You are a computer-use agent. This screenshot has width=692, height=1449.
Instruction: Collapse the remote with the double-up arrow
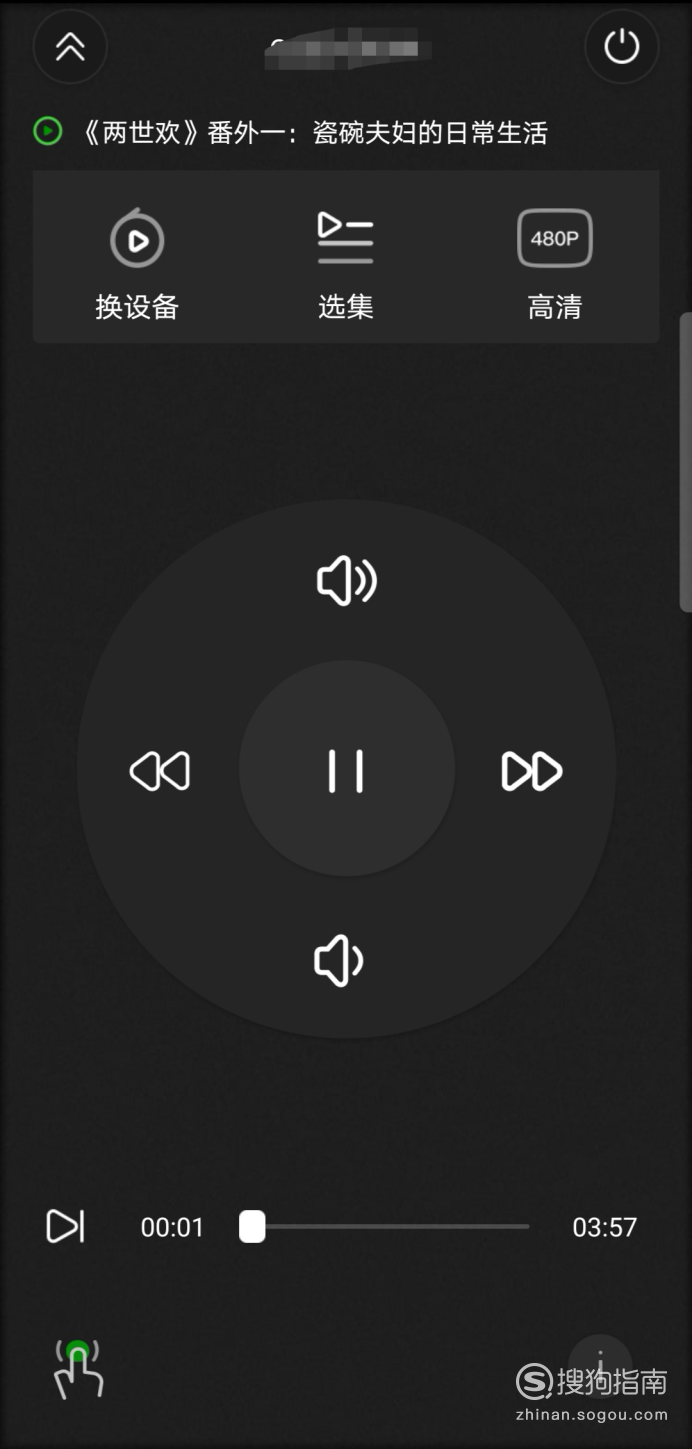tap(70, 46)
